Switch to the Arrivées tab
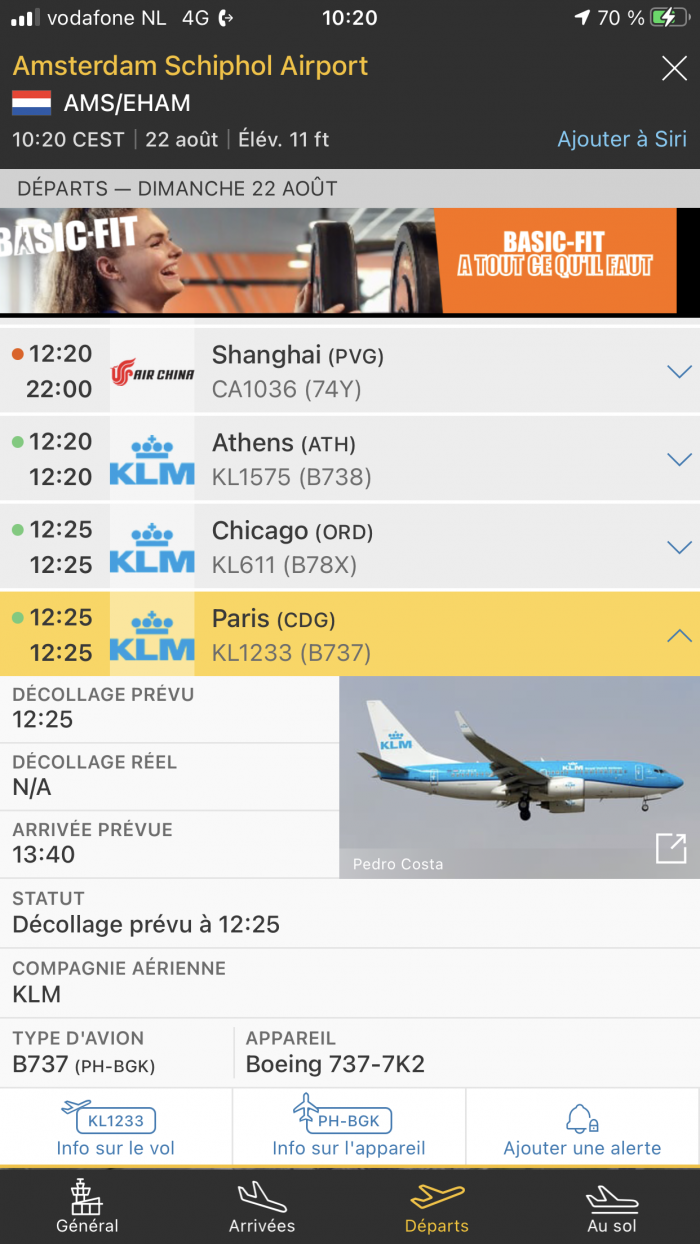The height and width of the screenshot is (1244, 700). (262, 1206)
